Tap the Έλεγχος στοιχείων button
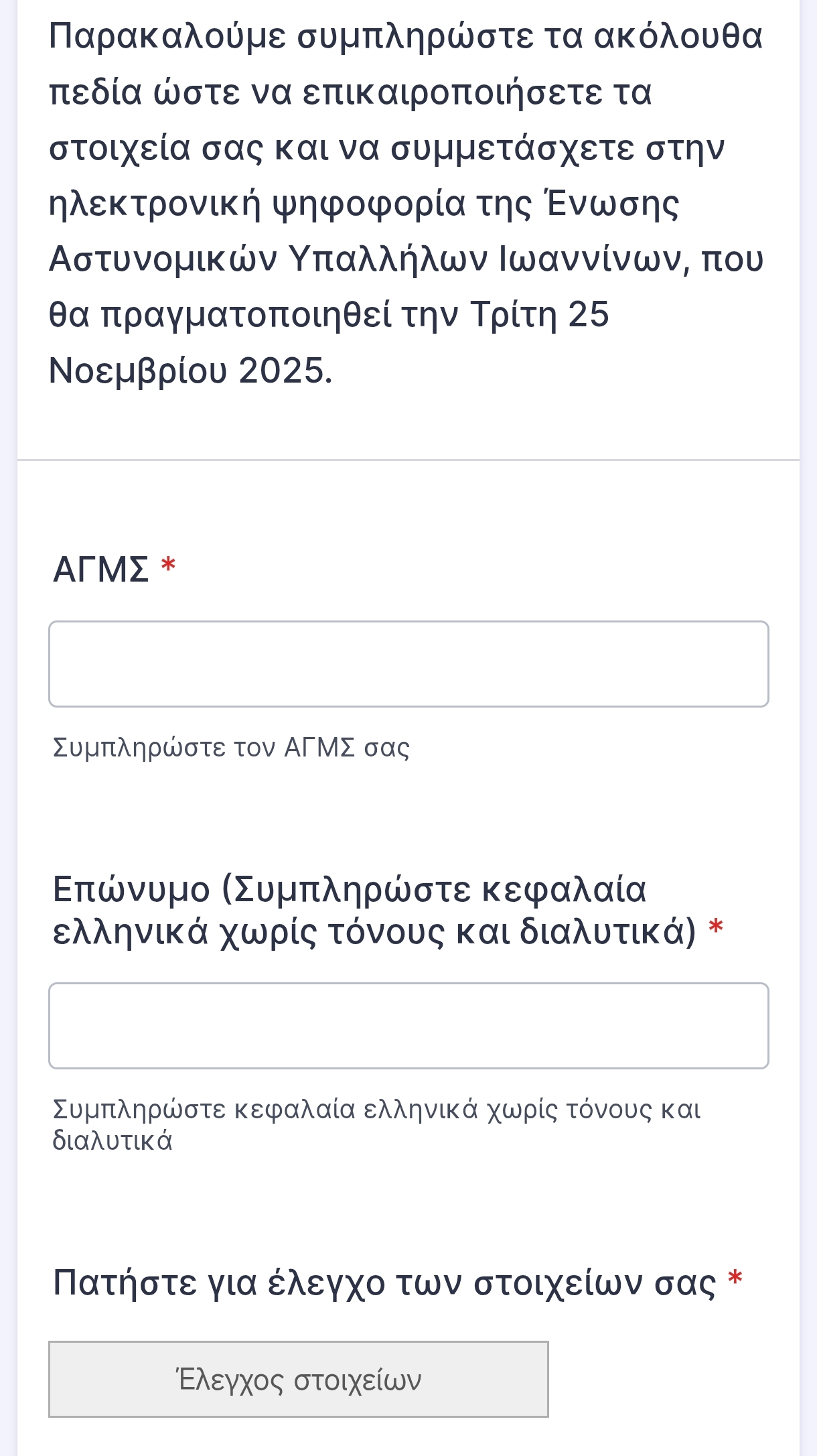This screenshot has height=1456, width=817. click(x=299, y=1380)
